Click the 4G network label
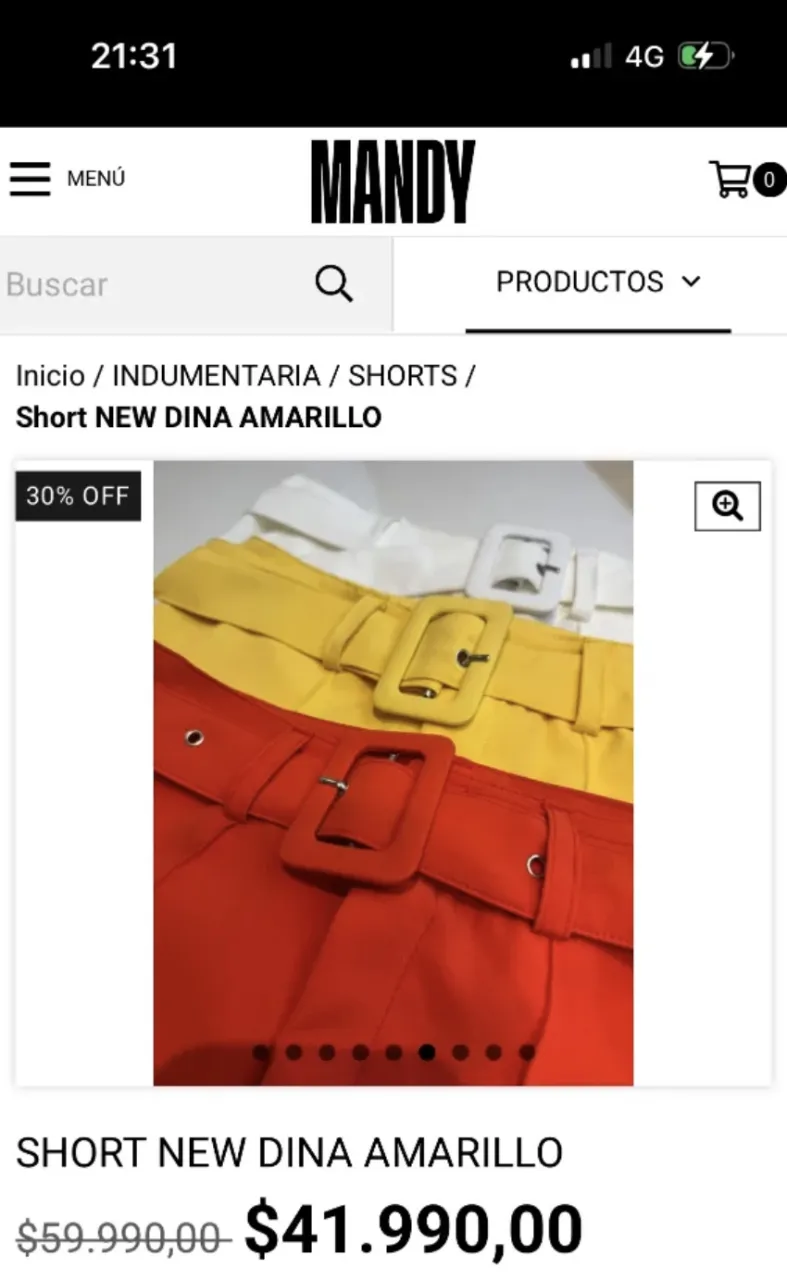The height and width of the screenshot is (1280, 787). click(644, 56)
